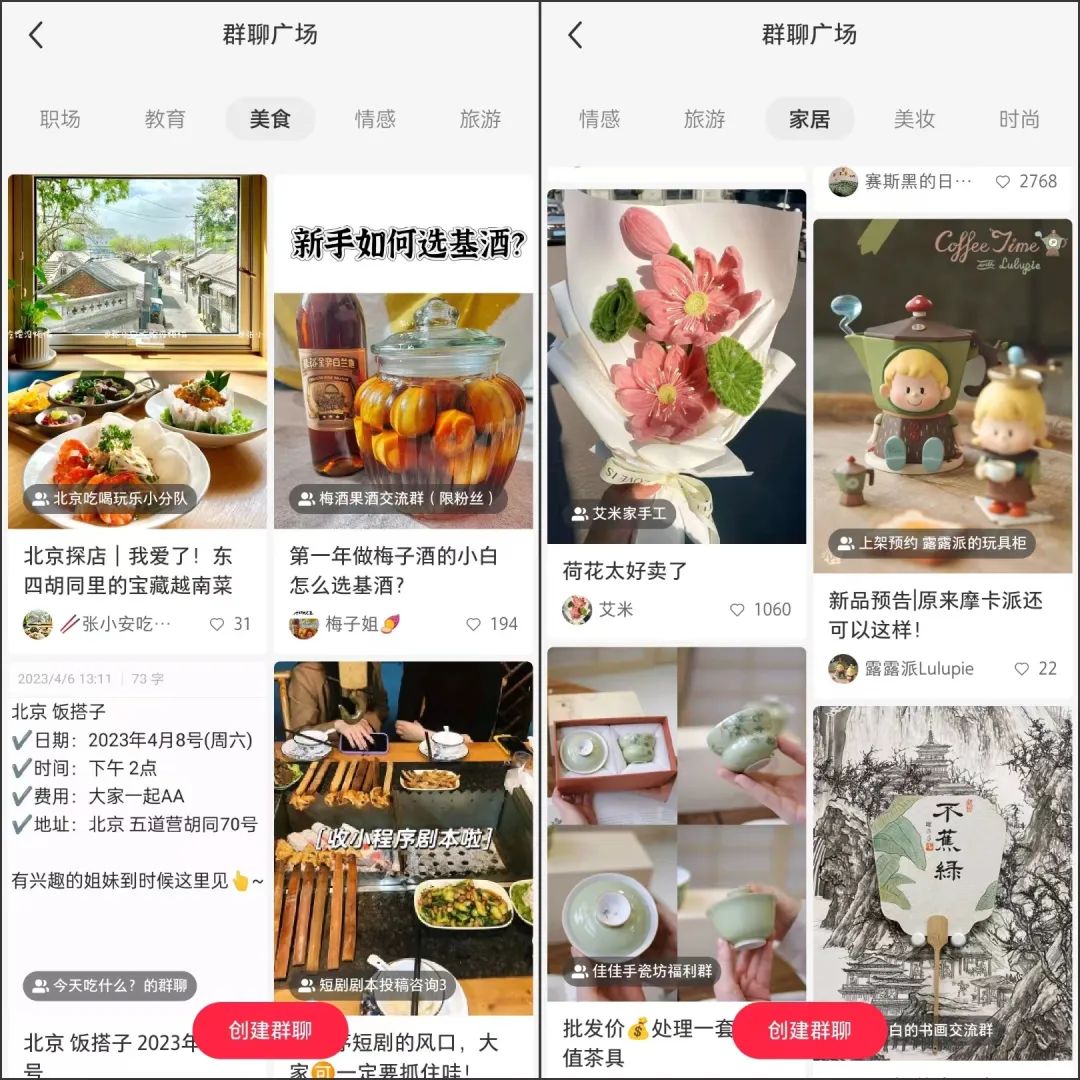The image size is (1080, 1080).
Task: Join the 北京吃喝玩乐小分队 group chat
Action: click(x=111, y=498)
